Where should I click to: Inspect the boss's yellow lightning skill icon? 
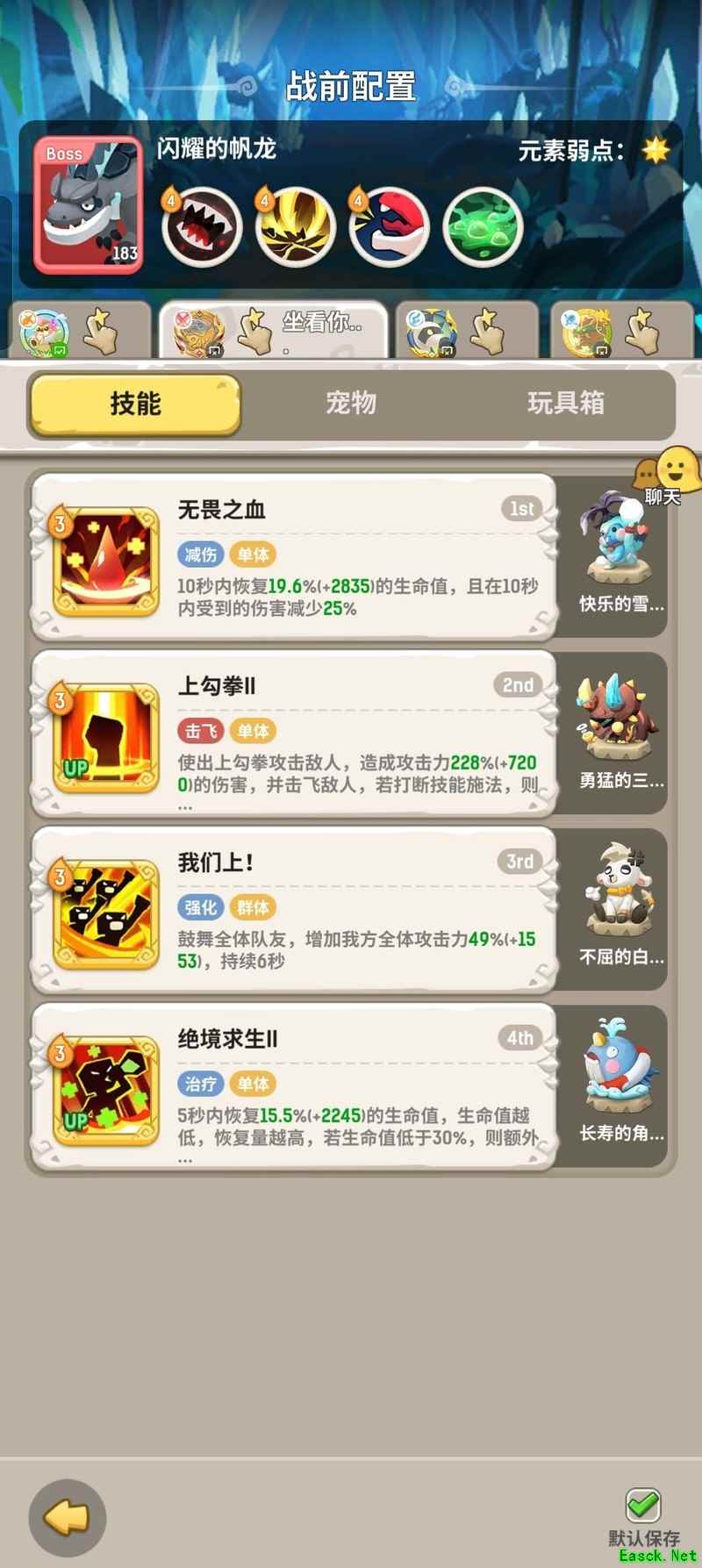click(x=296, y=227)
